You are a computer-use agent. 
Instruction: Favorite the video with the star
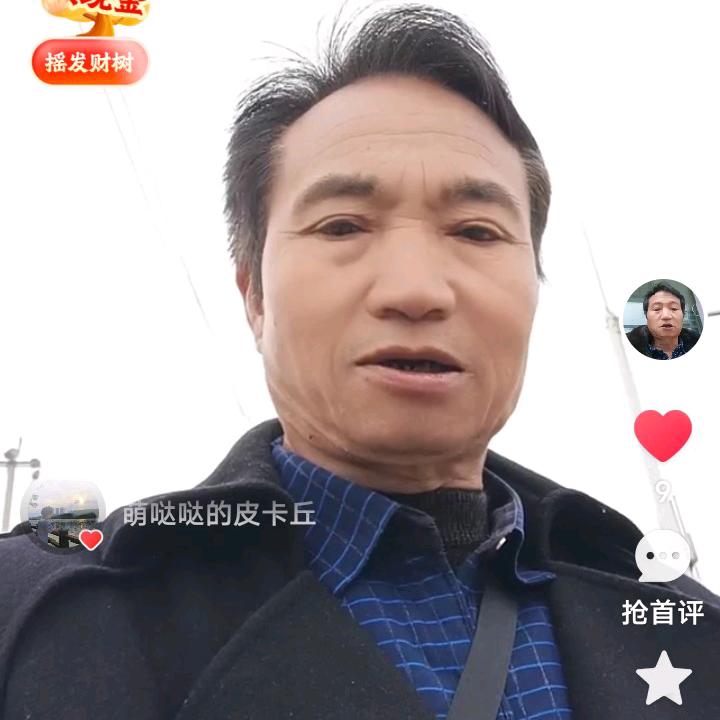pos(663,678)
